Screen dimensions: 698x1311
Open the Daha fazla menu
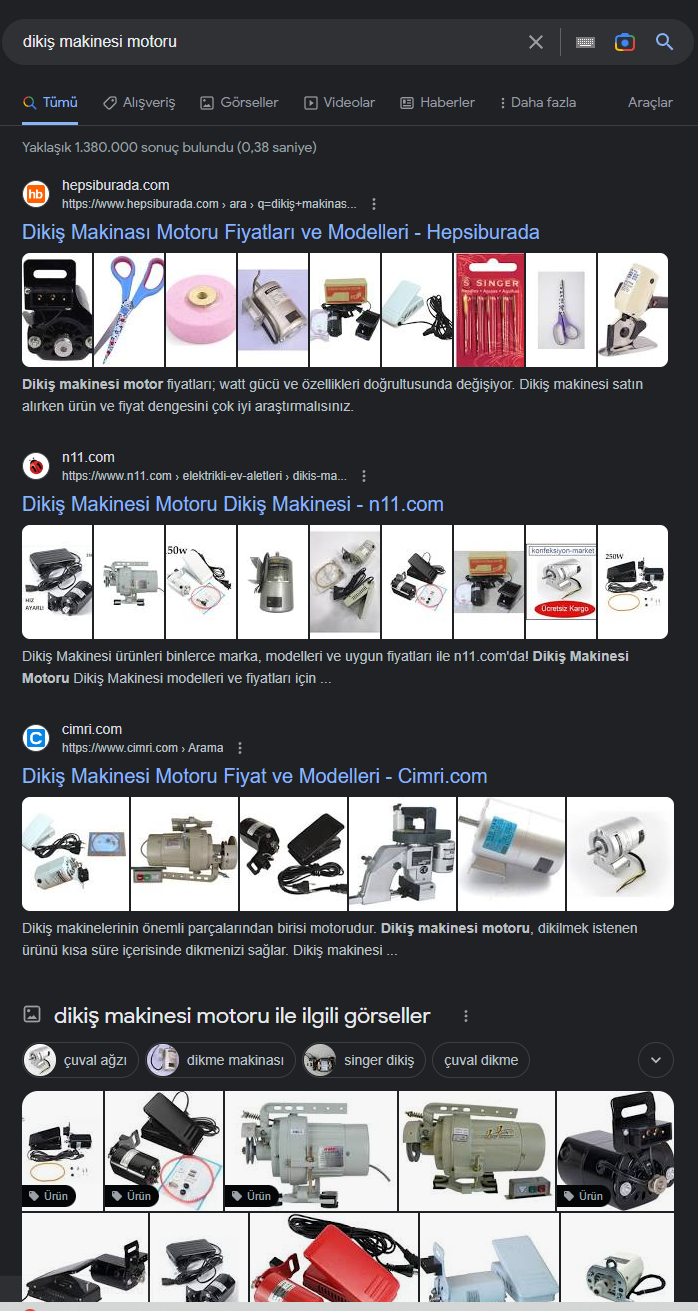tap(537, 102)
